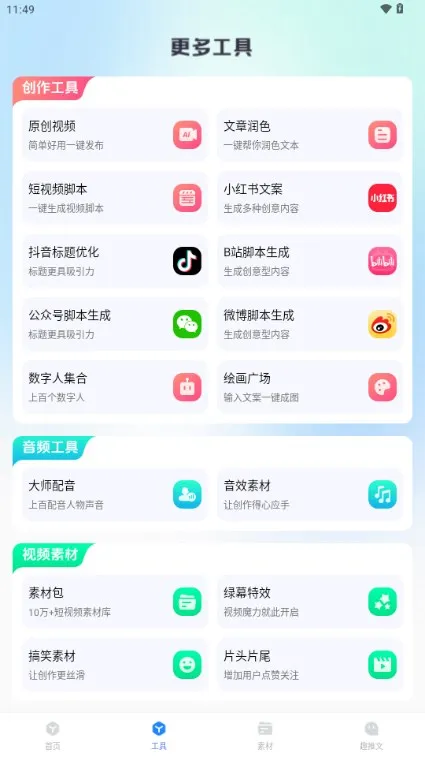Screen dimensions: 425x757
Task: Open 大师配音 dubbing tool
Action: click(x=115, y=494)
